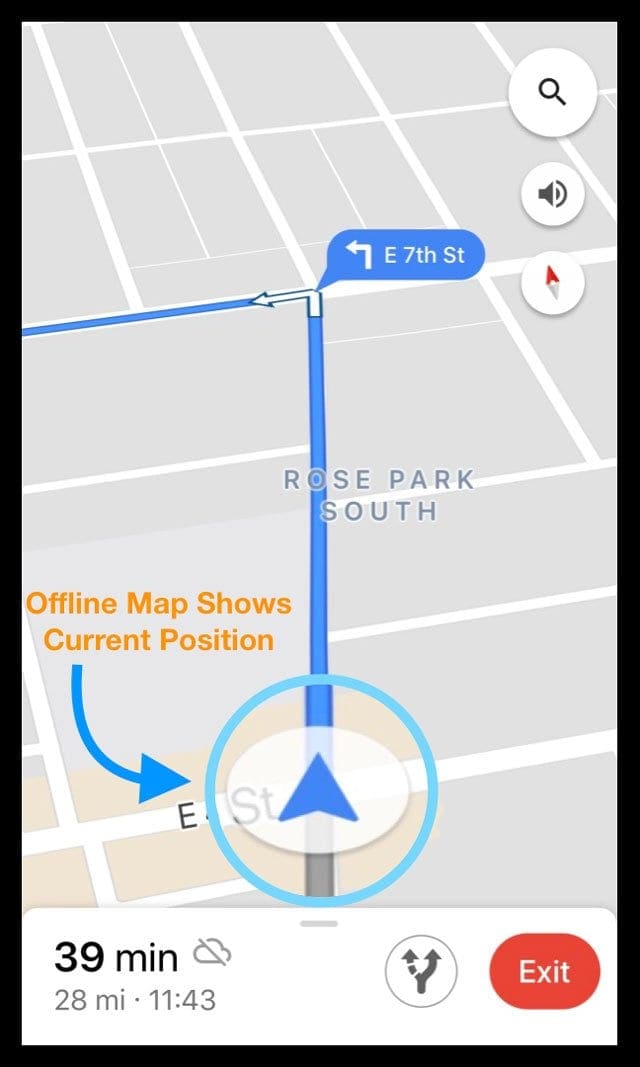The height and width of the screenshot is (1067, 640).
Task: Show alternate routes overview
Action: click(421, 971)
